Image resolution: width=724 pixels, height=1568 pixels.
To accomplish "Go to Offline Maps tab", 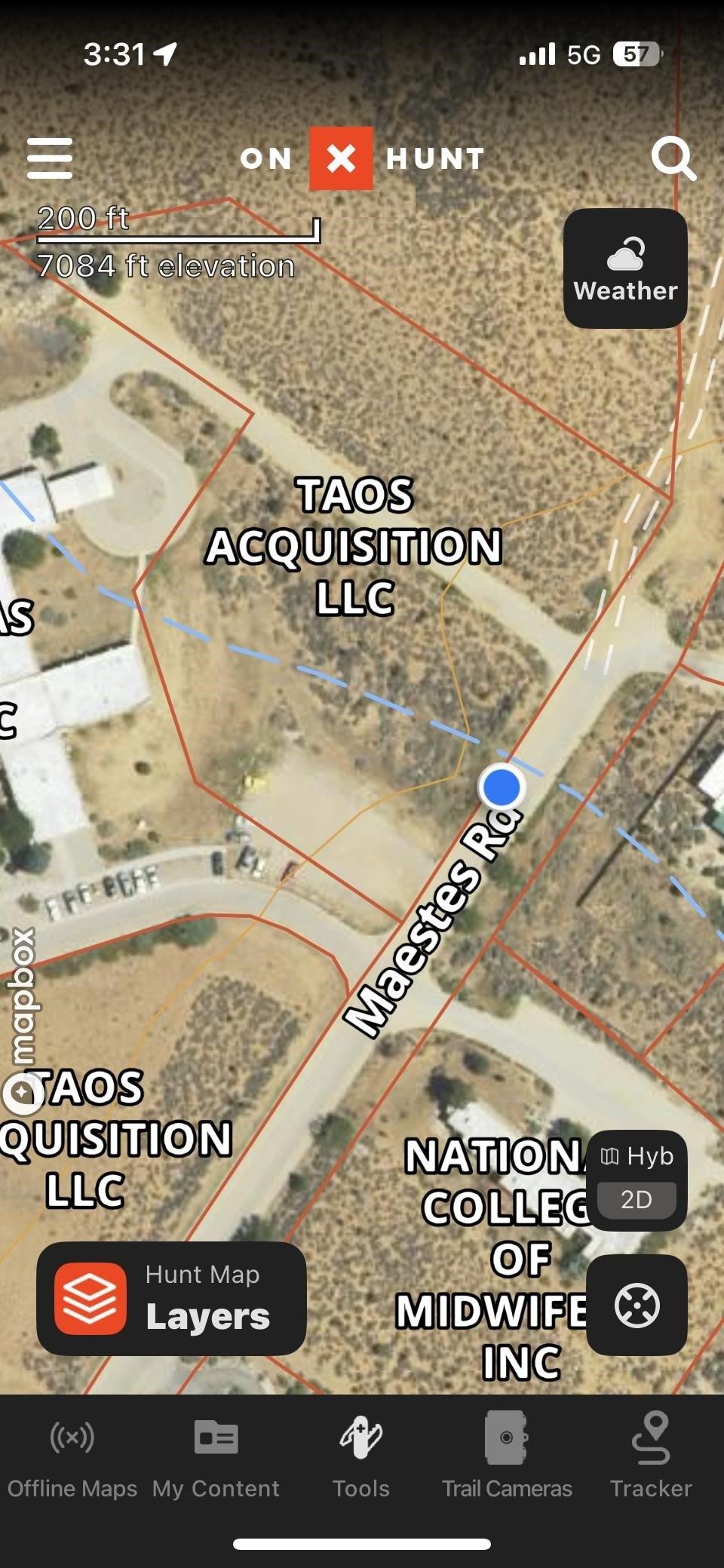I will tap(72, 1457).
